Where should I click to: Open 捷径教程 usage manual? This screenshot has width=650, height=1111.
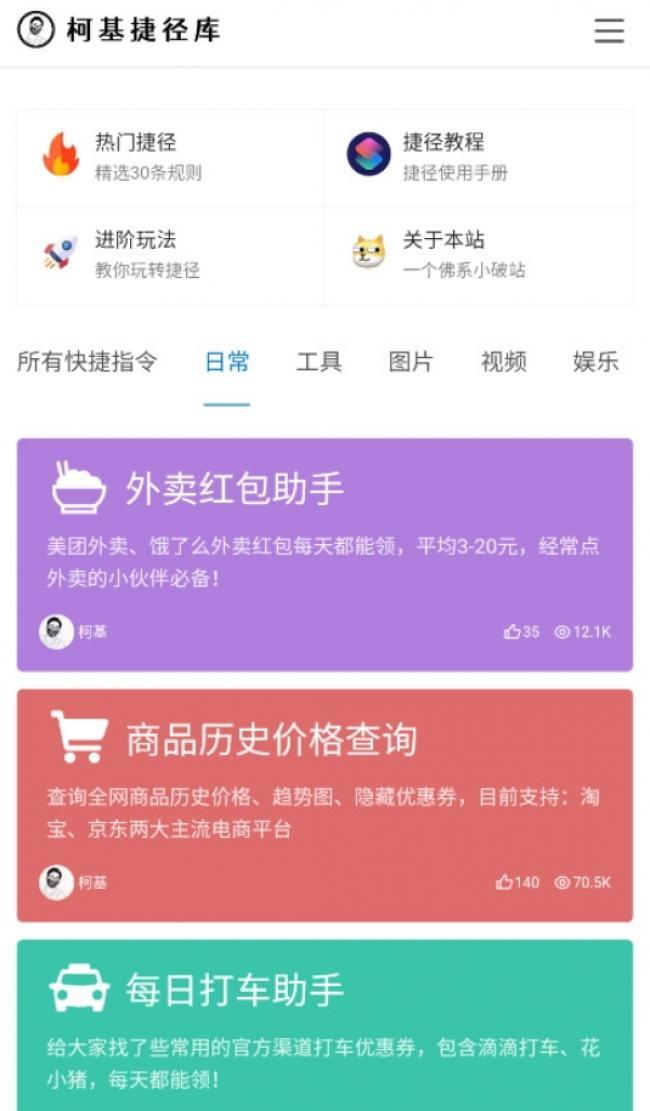click(478, 158)
